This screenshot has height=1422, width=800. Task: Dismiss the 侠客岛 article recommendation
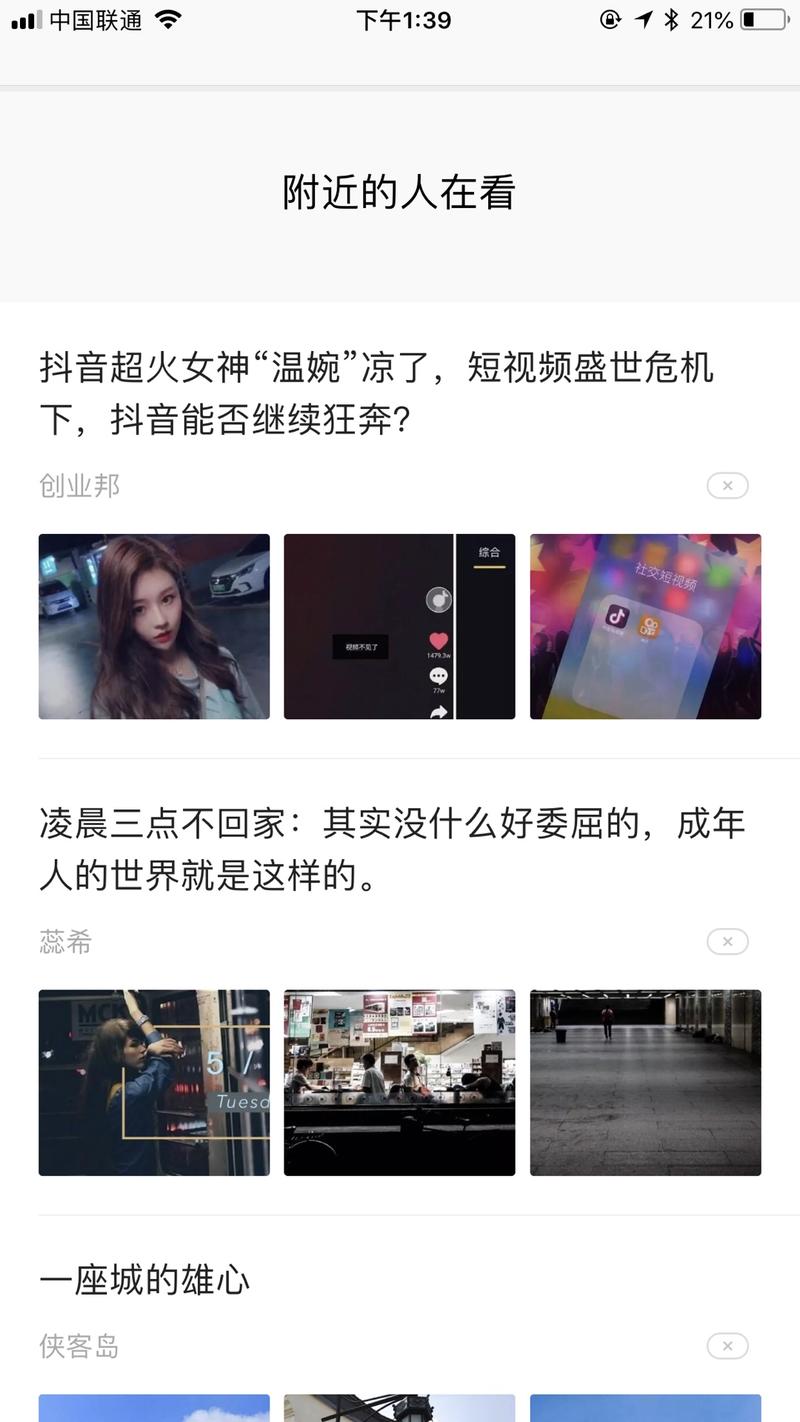[x=727, y=1346]
